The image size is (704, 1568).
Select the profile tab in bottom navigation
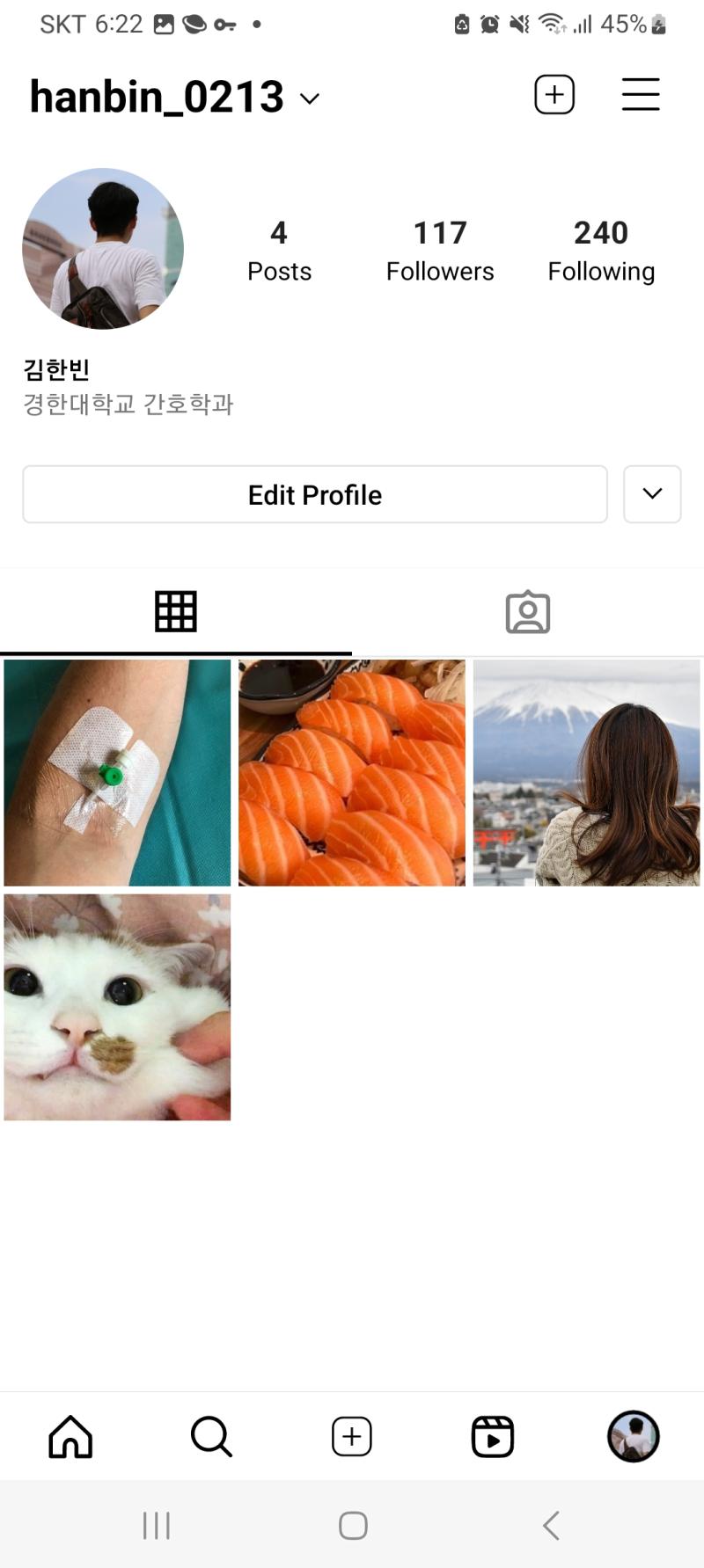click(x=634, y=1436)
